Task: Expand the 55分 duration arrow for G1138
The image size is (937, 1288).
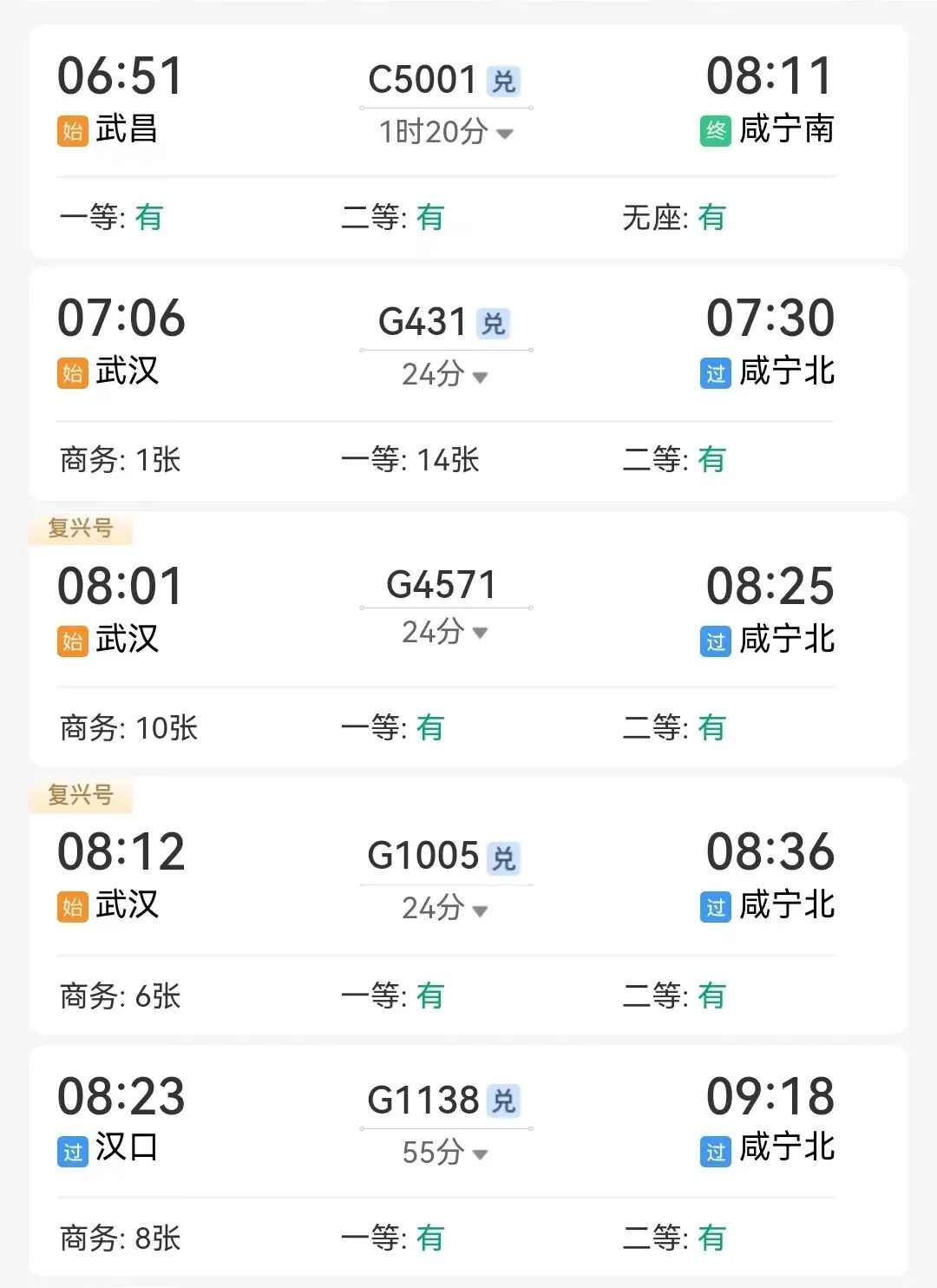Action: 481,1154
